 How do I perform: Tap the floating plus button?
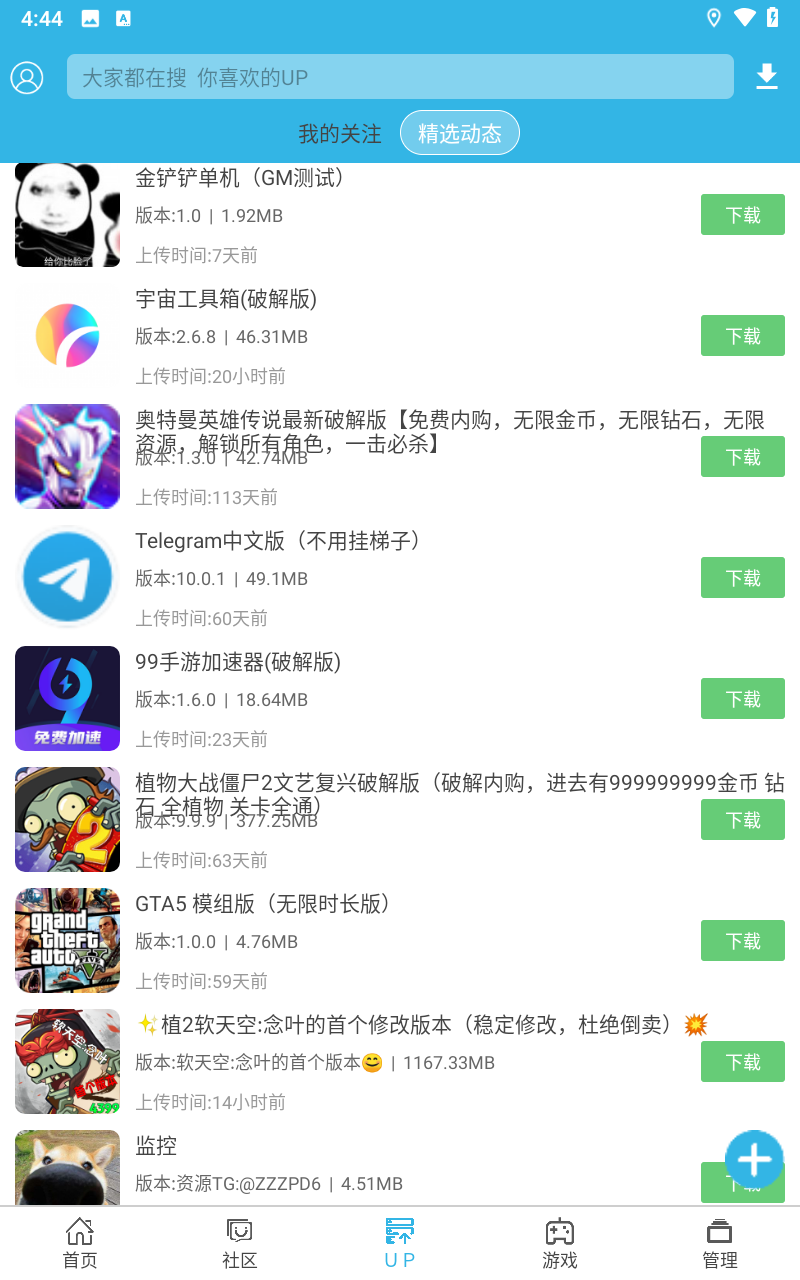[x=754, y=1159]
